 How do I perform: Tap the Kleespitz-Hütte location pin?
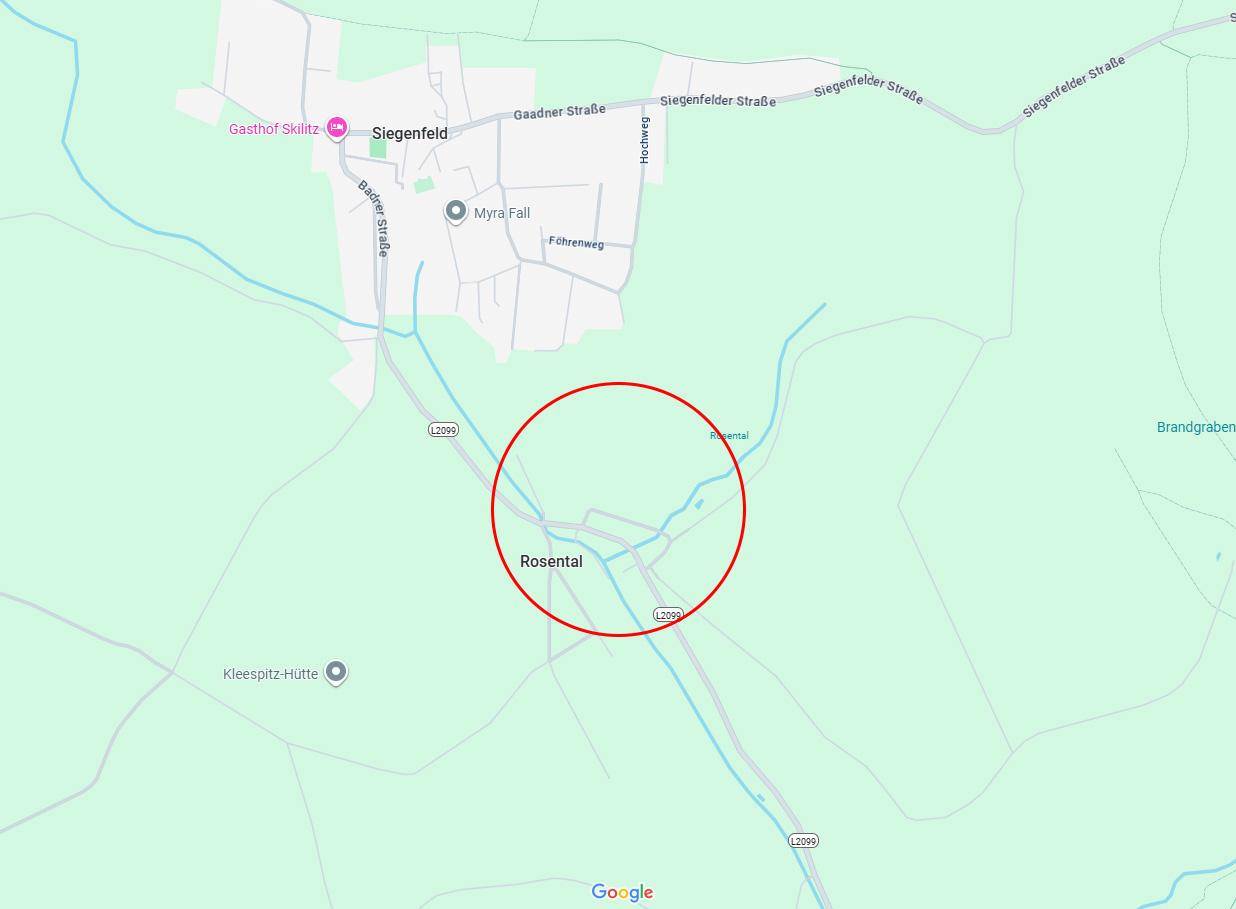click(337, 672)
